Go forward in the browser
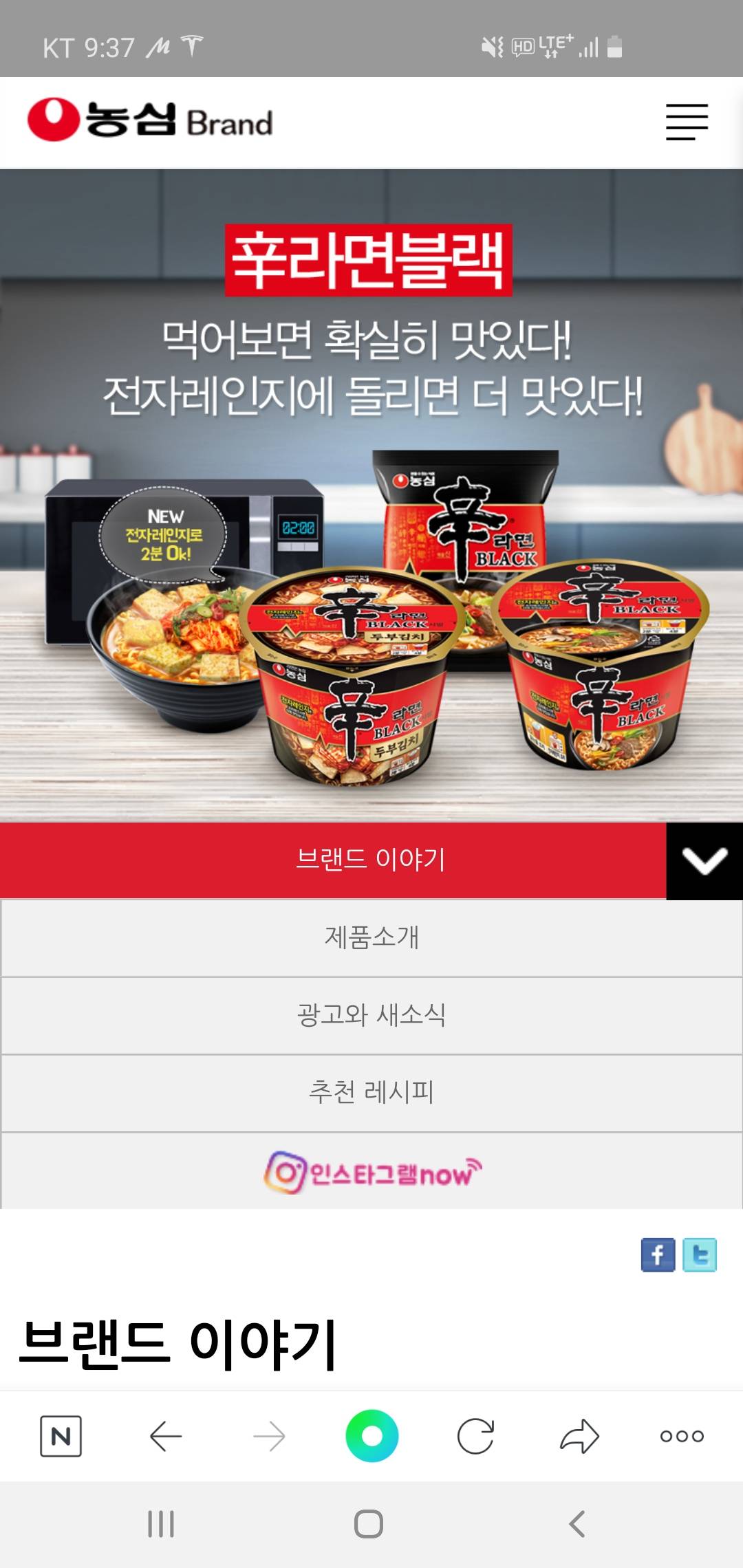 click(269, 1436)
